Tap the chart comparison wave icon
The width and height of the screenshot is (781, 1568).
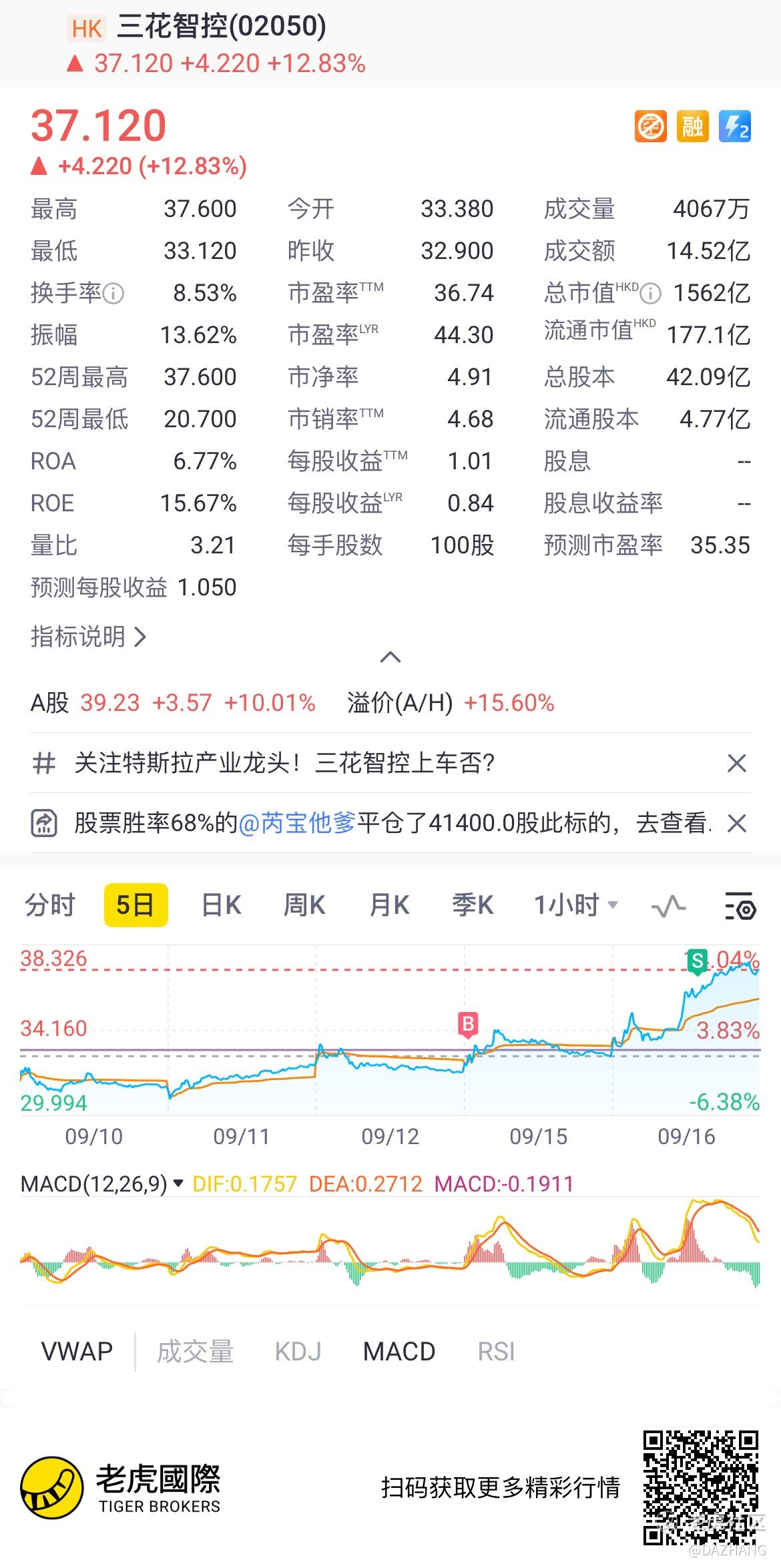click(x=668, y=906)
